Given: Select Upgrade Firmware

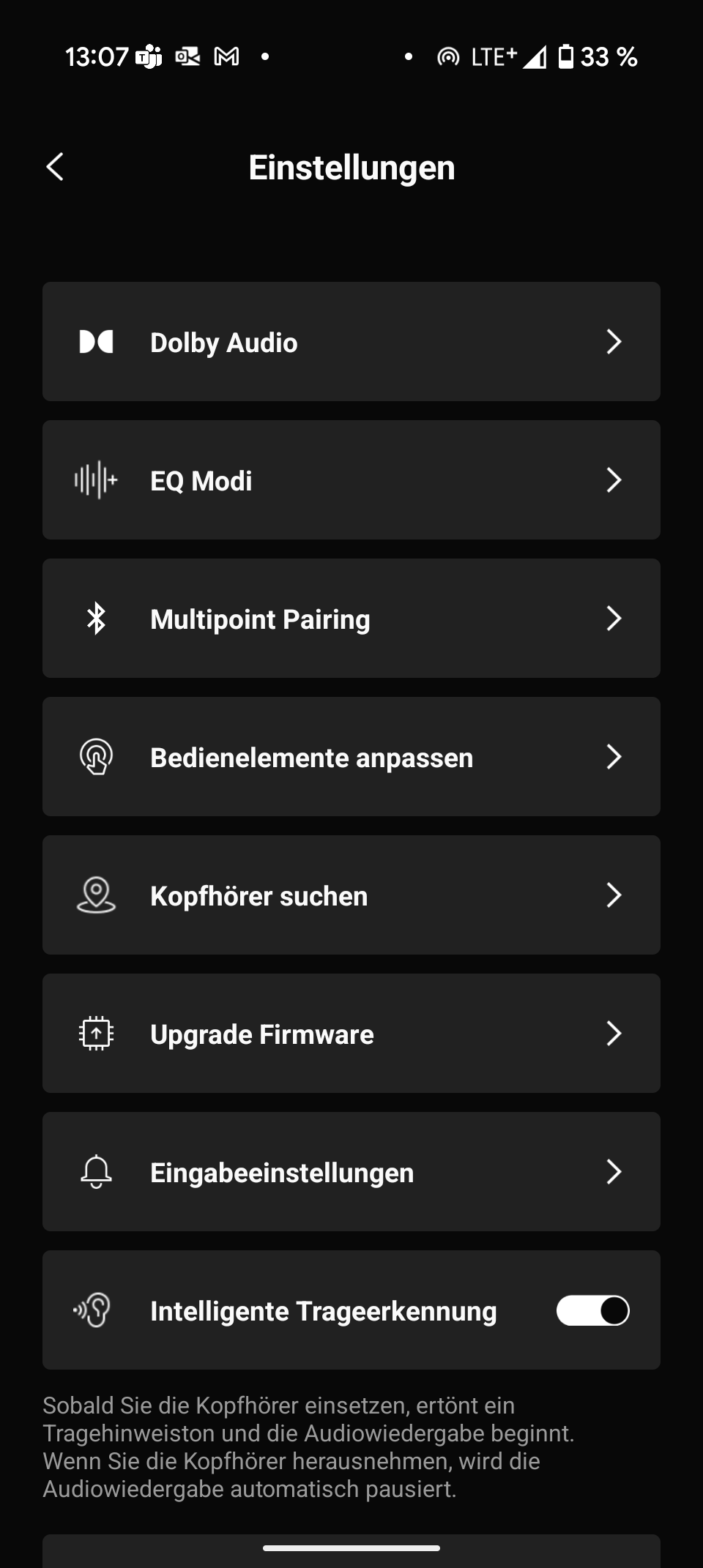Looking at the screenshot, I should pos(351,1033).
